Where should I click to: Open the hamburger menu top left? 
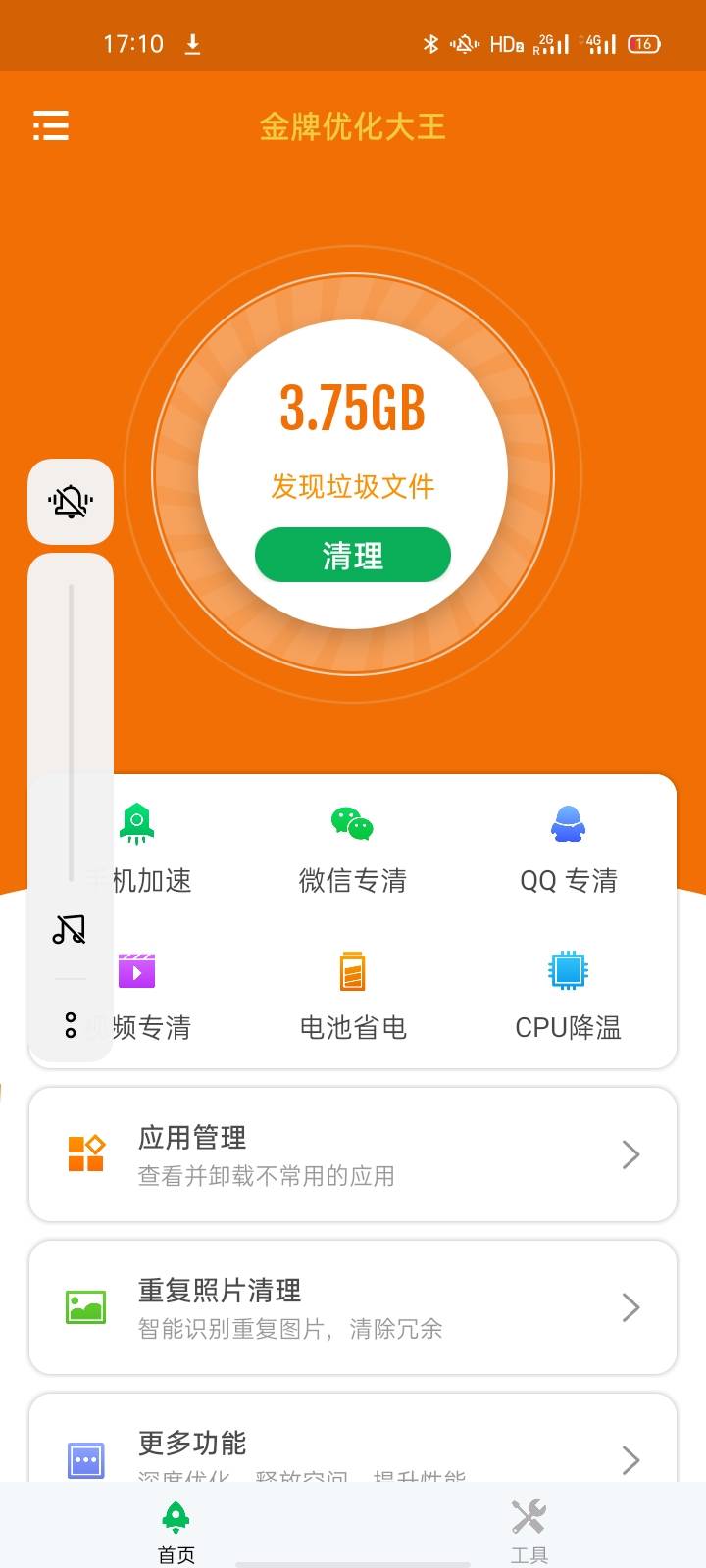point(51,126)
